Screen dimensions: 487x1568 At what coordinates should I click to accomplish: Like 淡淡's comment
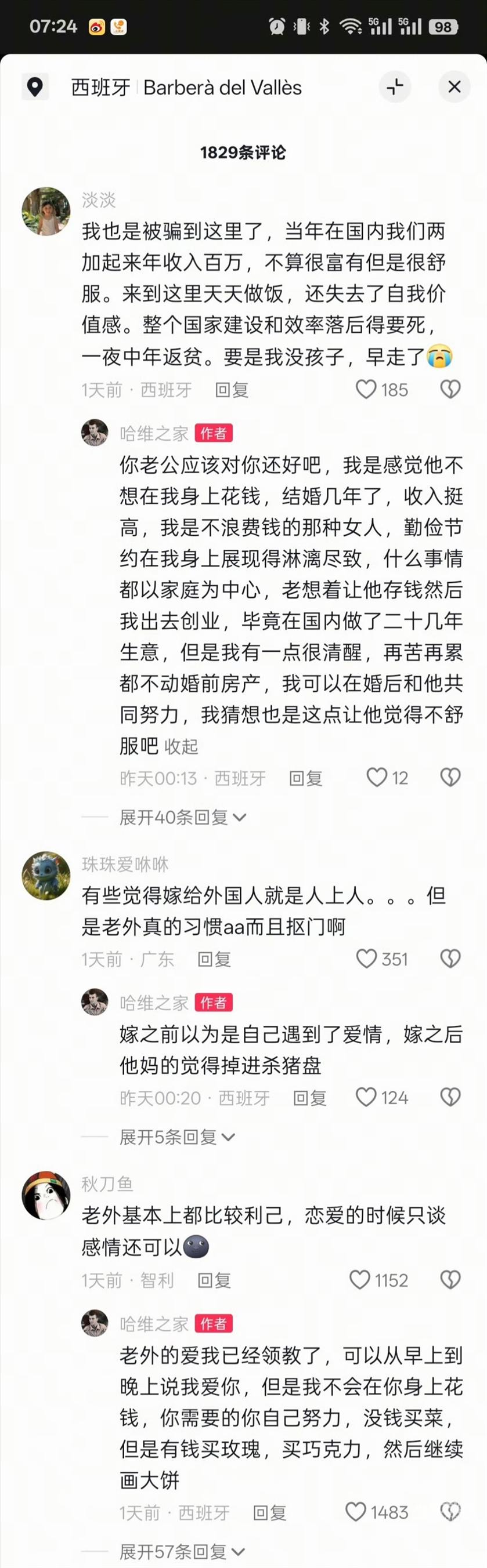[366, 389]
